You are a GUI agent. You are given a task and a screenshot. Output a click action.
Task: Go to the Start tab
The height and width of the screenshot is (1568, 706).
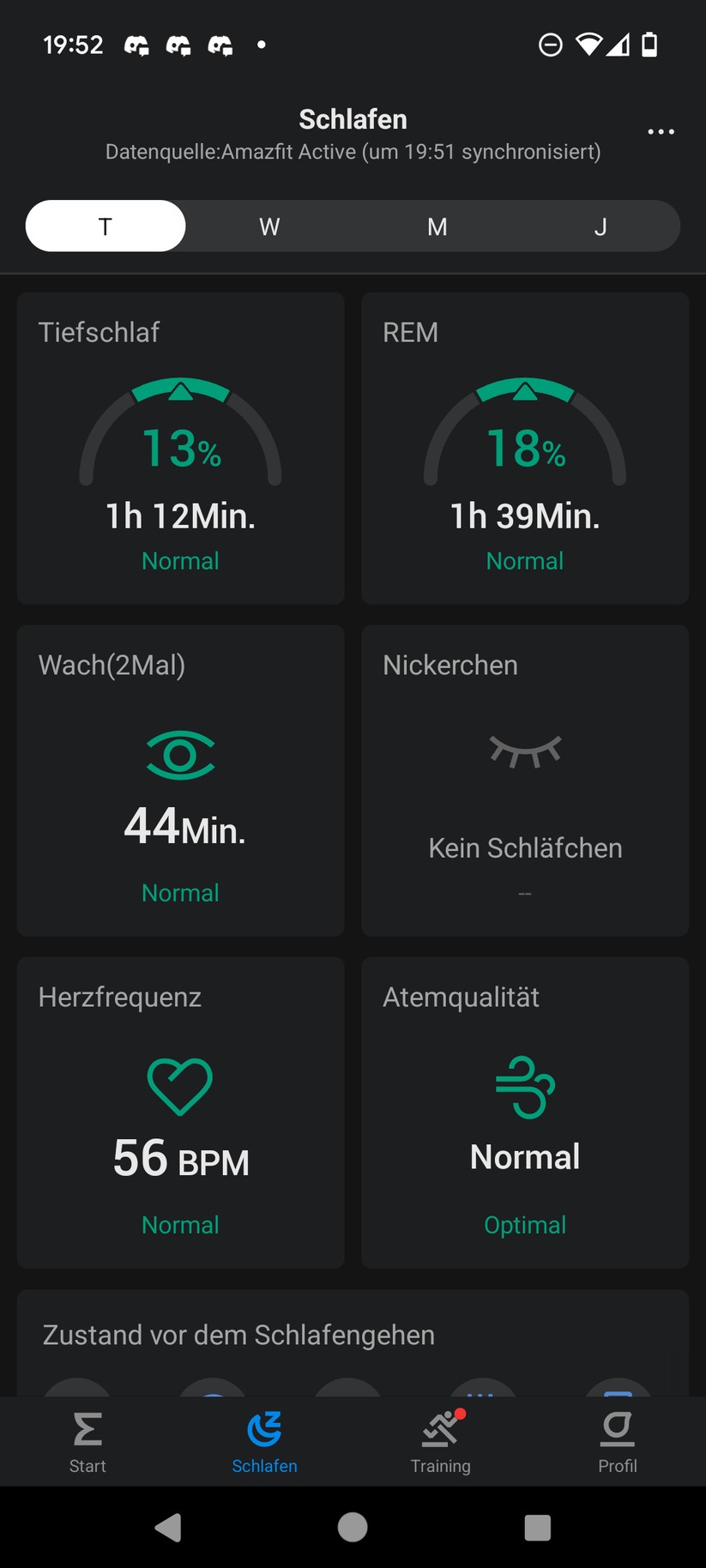pos(87,1442)
